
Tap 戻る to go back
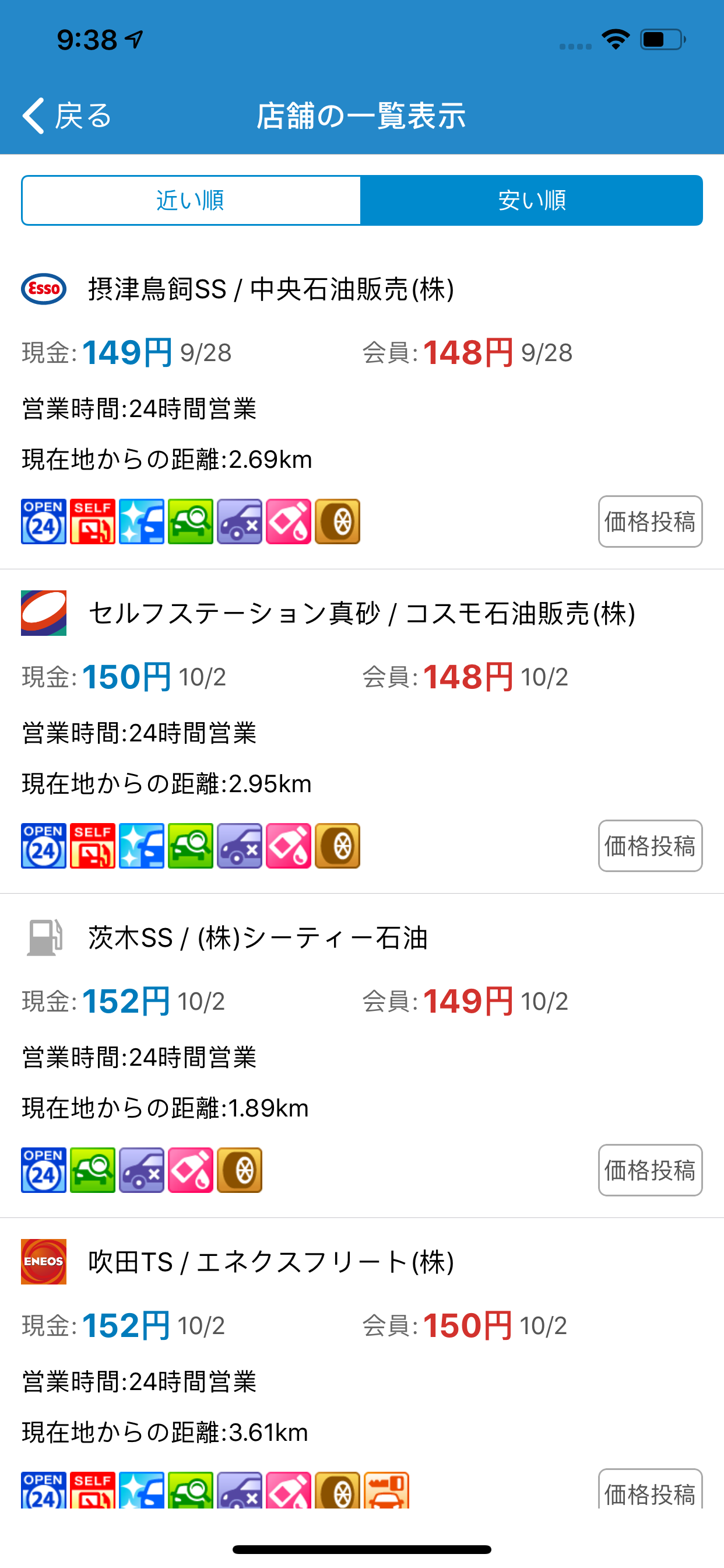[x=67, y=116]
